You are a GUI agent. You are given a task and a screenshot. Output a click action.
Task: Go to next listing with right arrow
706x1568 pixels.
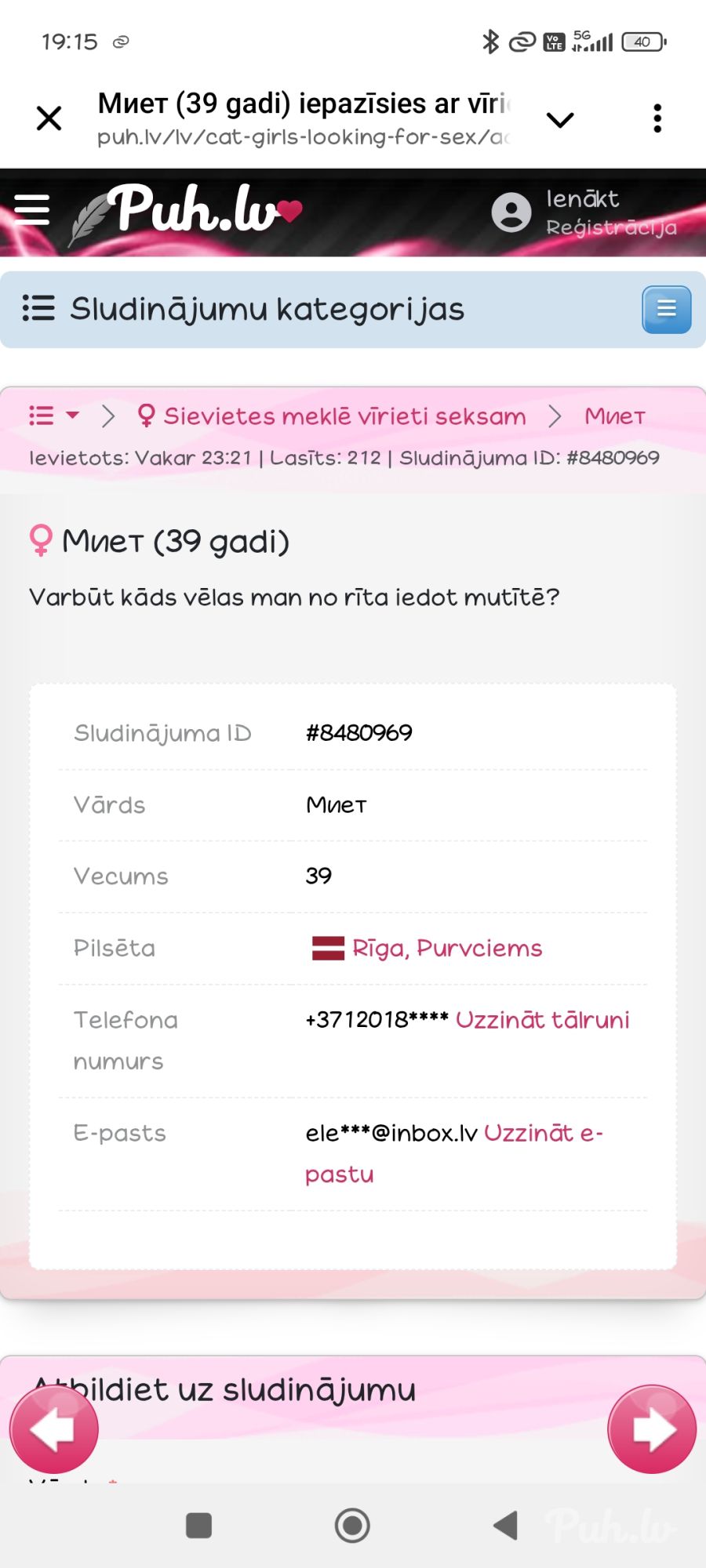(x=652, y=1428)
